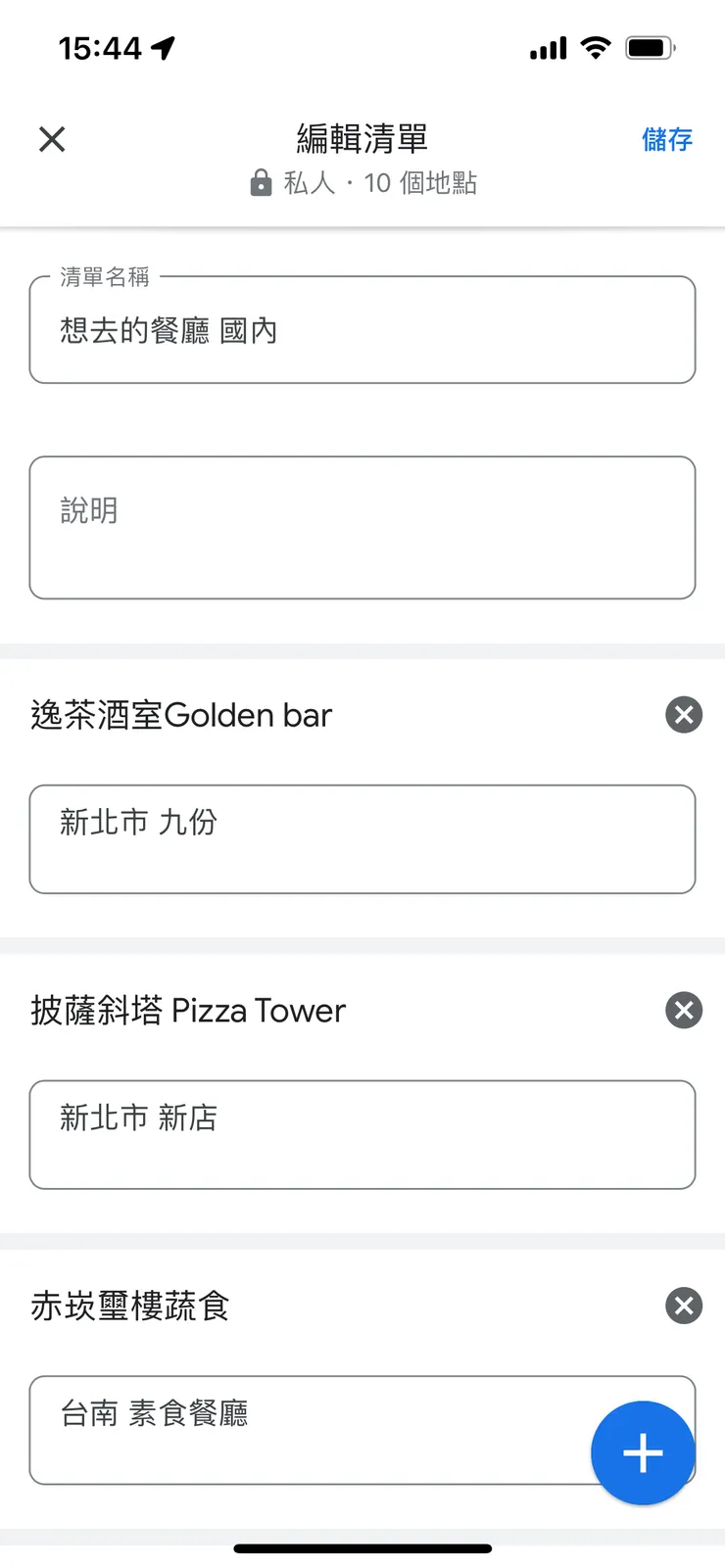Tap the 說明 description field

(362, 527)
